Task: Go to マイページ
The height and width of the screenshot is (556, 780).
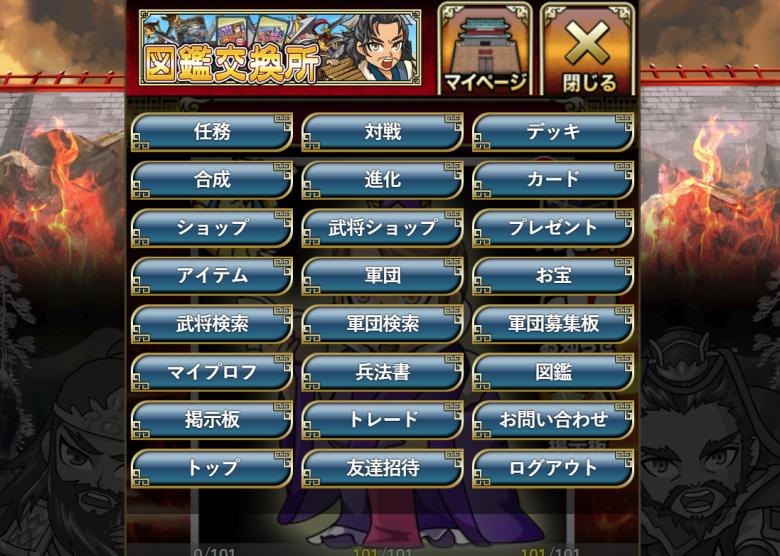Action: (x=485, y=50)
